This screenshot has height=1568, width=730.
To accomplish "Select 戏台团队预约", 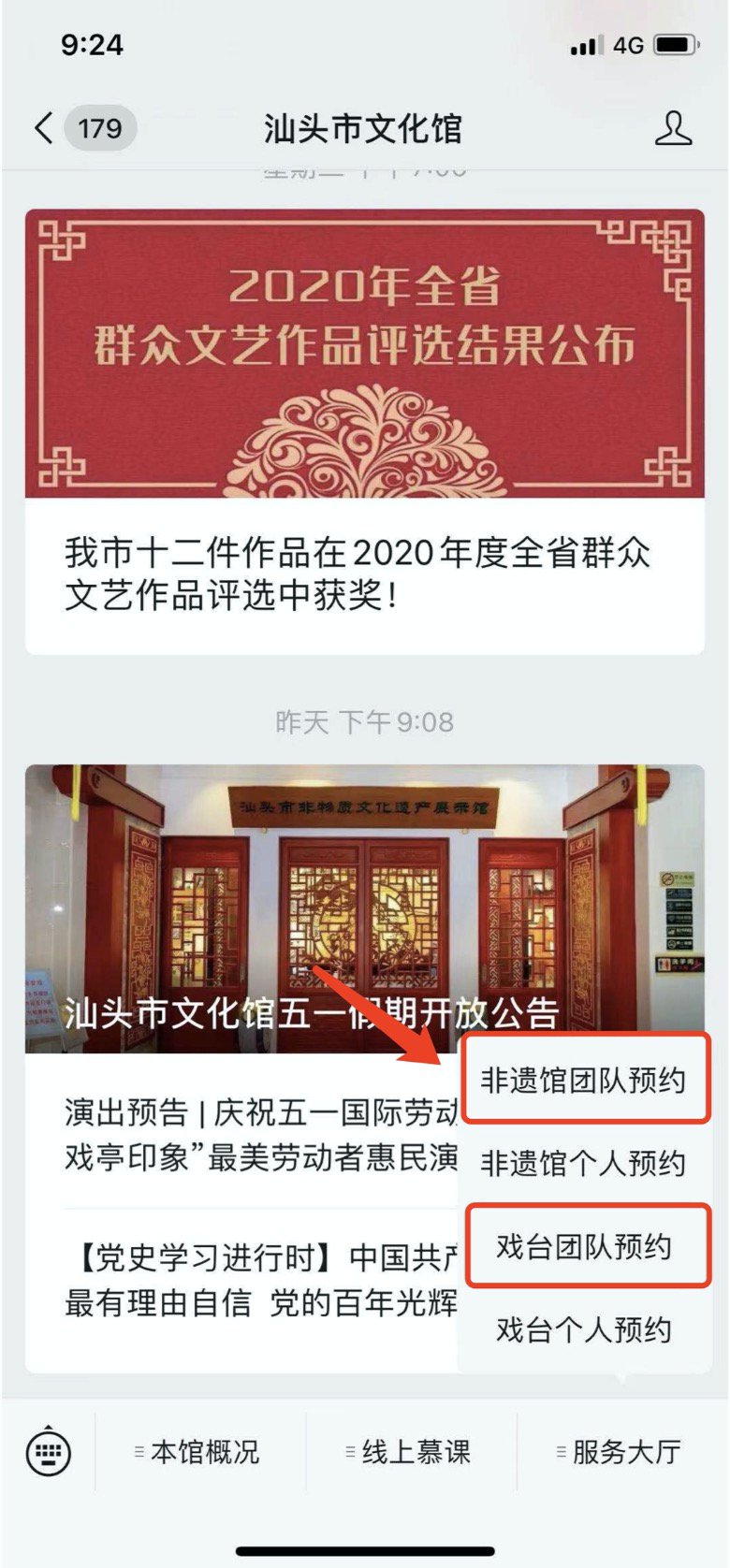I will (584, 1246).
